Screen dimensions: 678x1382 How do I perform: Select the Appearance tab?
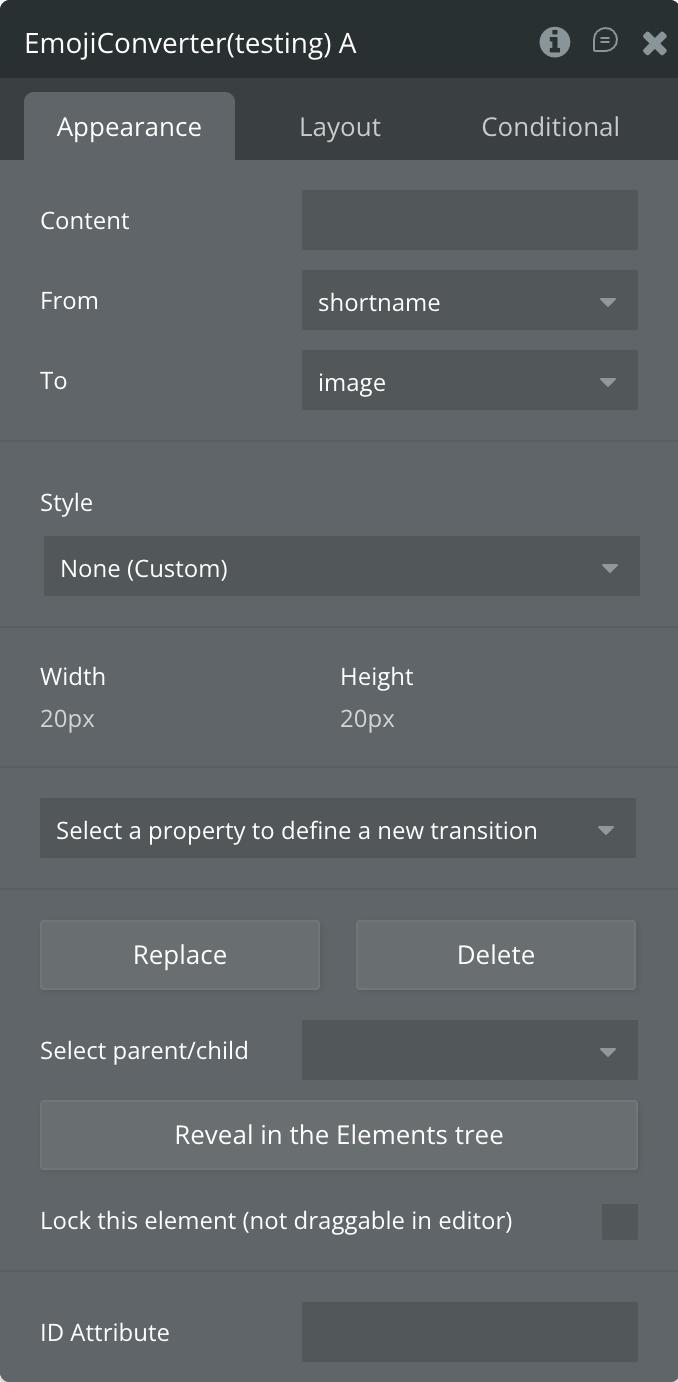coord(129,127)
